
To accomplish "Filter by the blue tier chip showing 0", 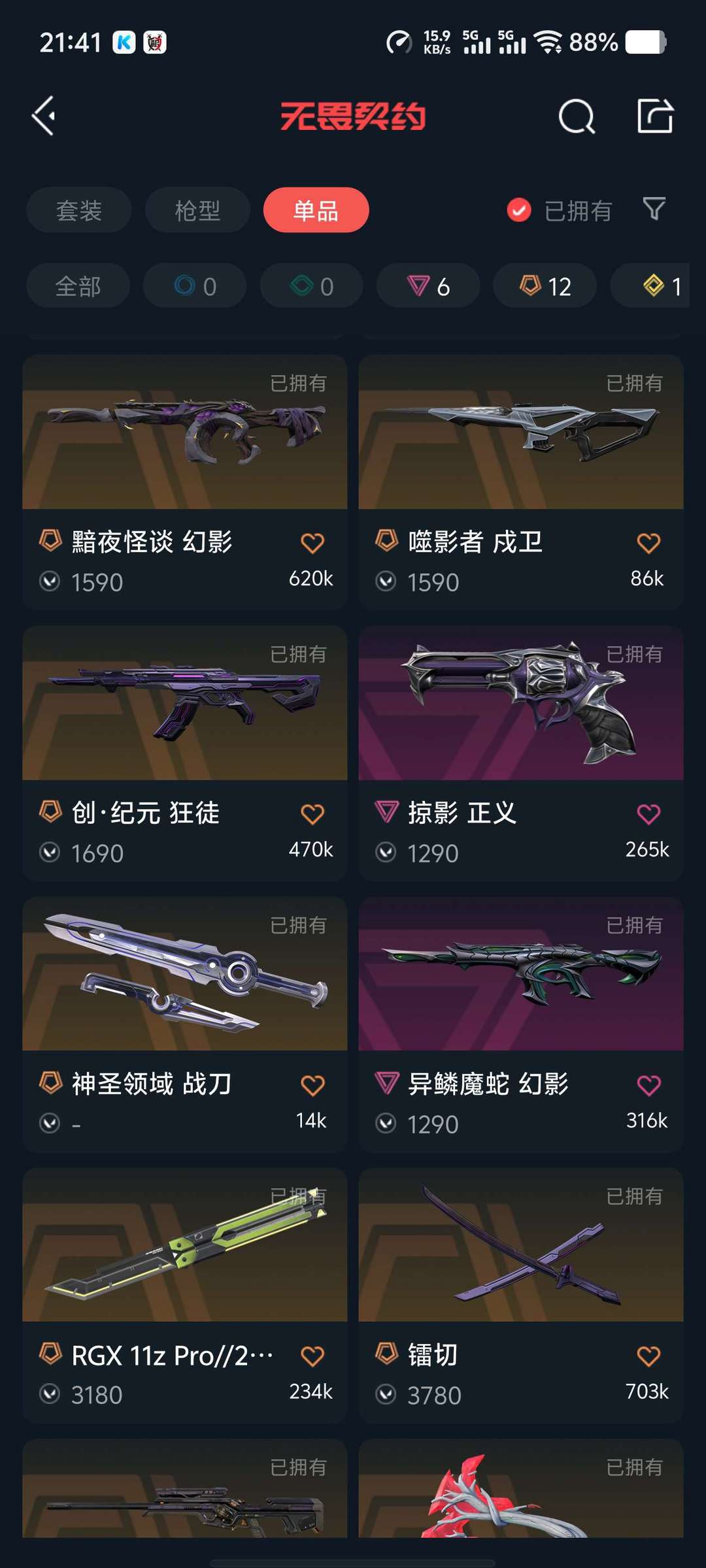I will [195, 286].
